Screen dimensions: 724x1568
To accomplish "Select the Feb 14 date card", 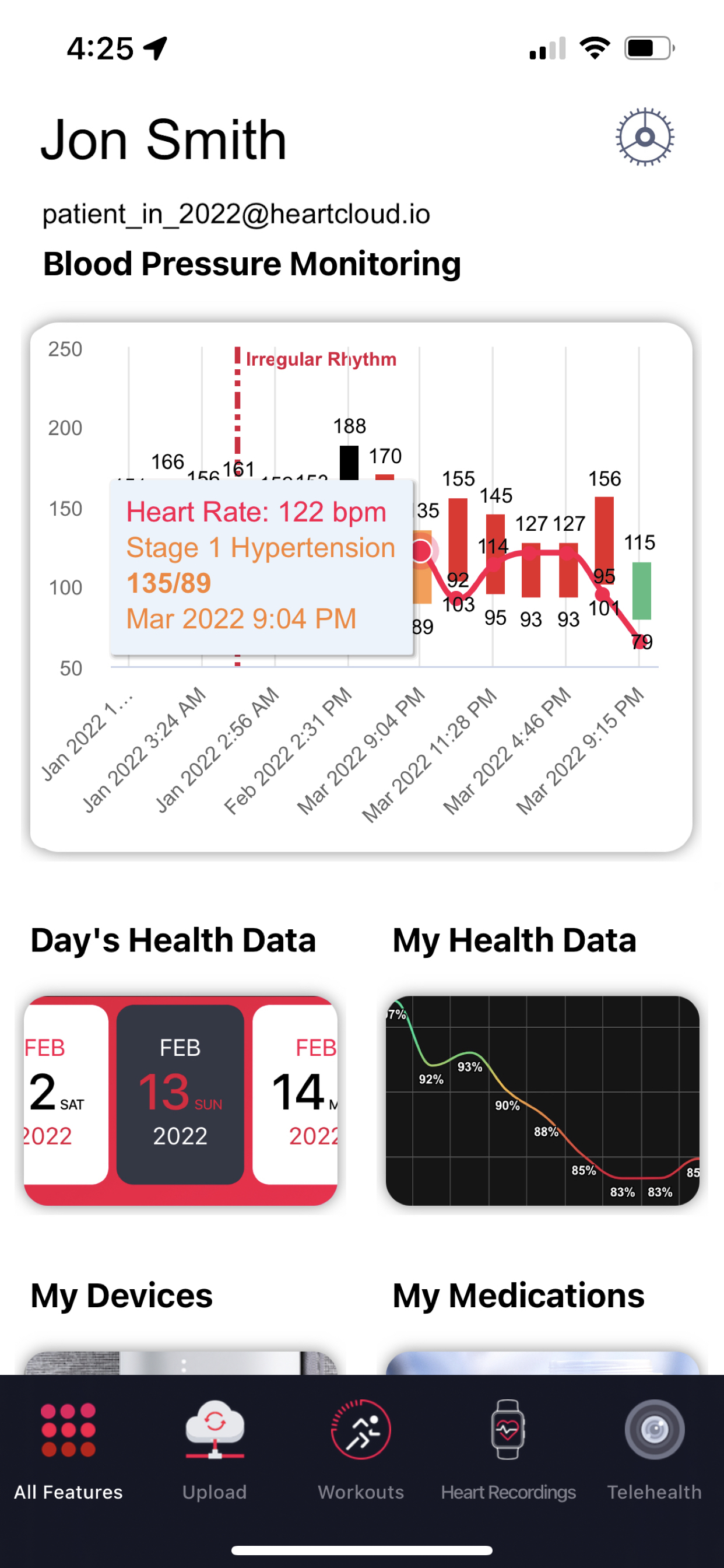I will pos(296,1093).
